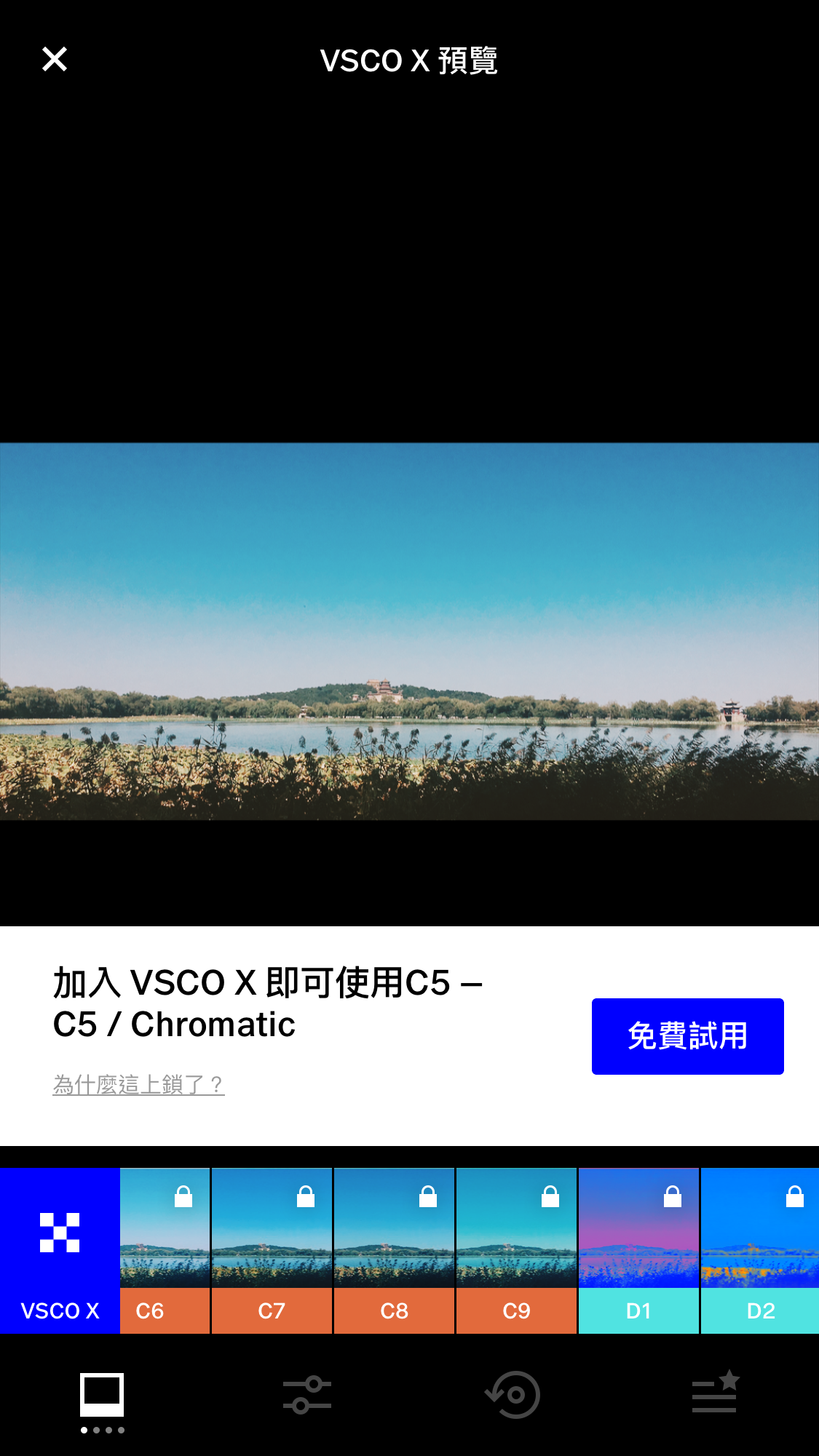Open the adjustment sliders tools tab
This screenshot has width=819, height=1456.
[x=307, y=1395]
